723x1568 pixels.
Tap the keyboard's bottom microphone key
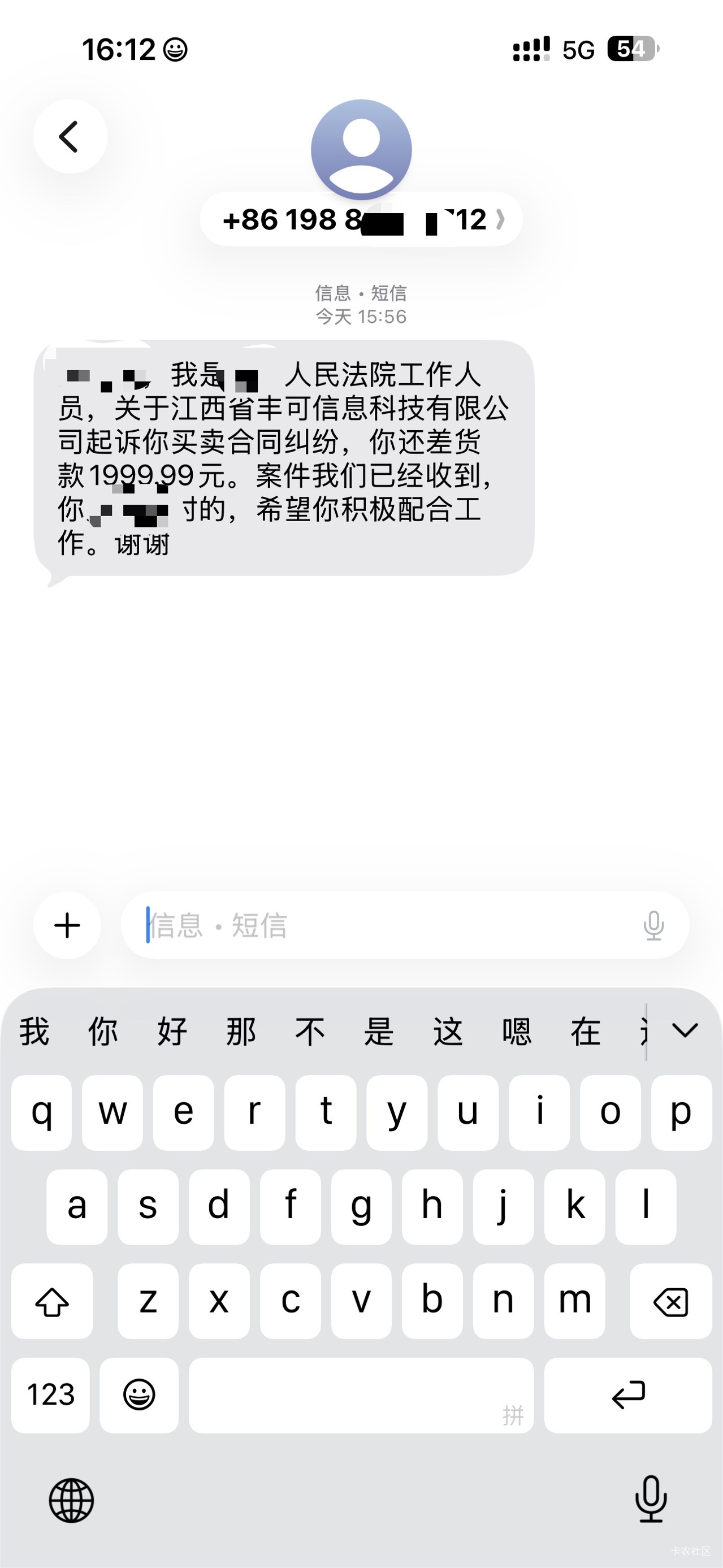click(651, 1500)
